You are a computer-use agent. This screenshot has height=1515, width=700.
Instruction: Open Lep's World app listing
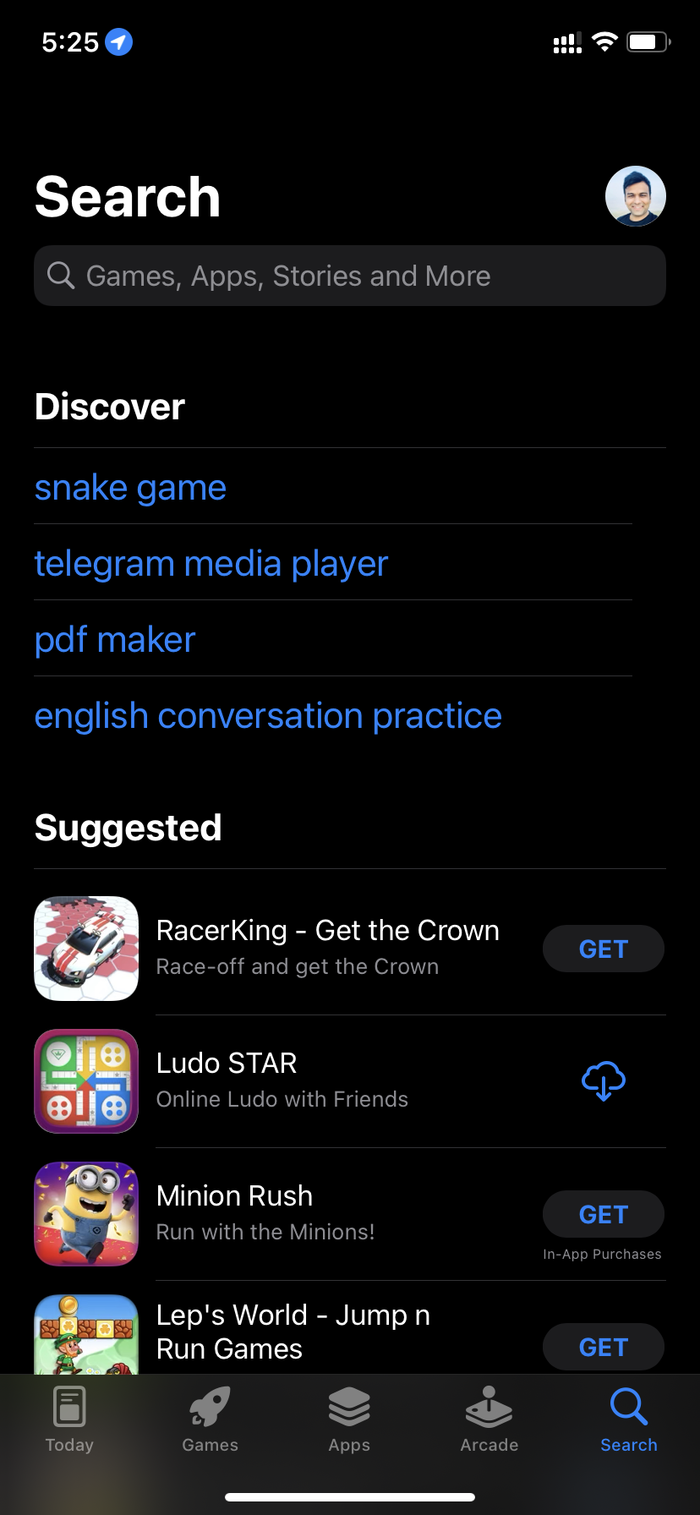292,1332
